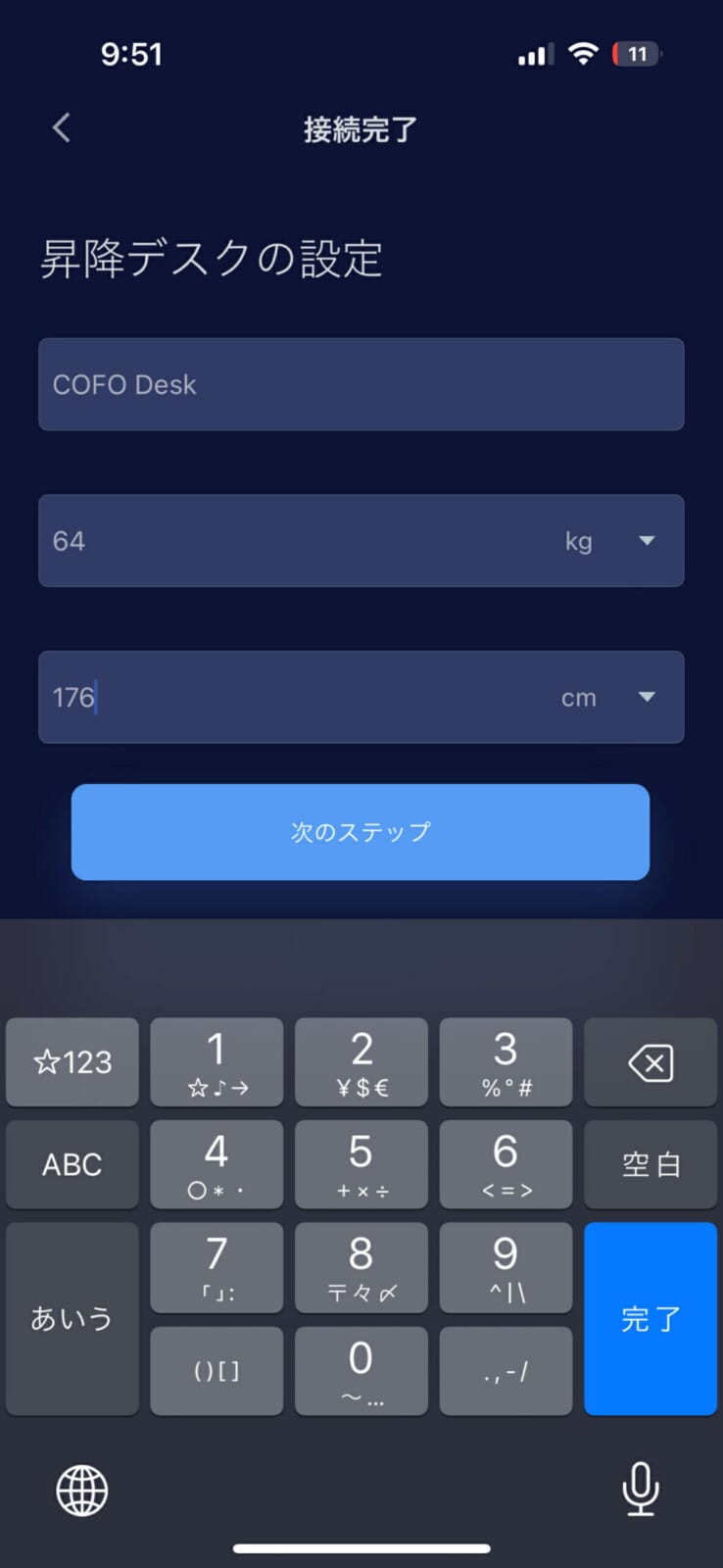Delete a digit with the backspace key

coord(650,1062)
